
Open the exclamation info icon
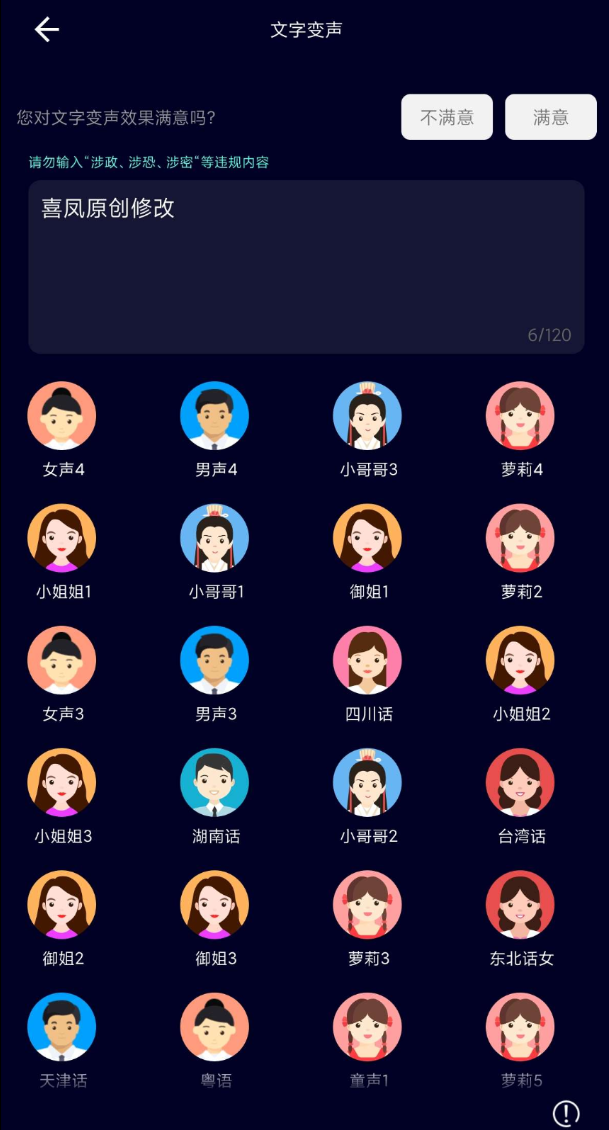coord(566,1113)
